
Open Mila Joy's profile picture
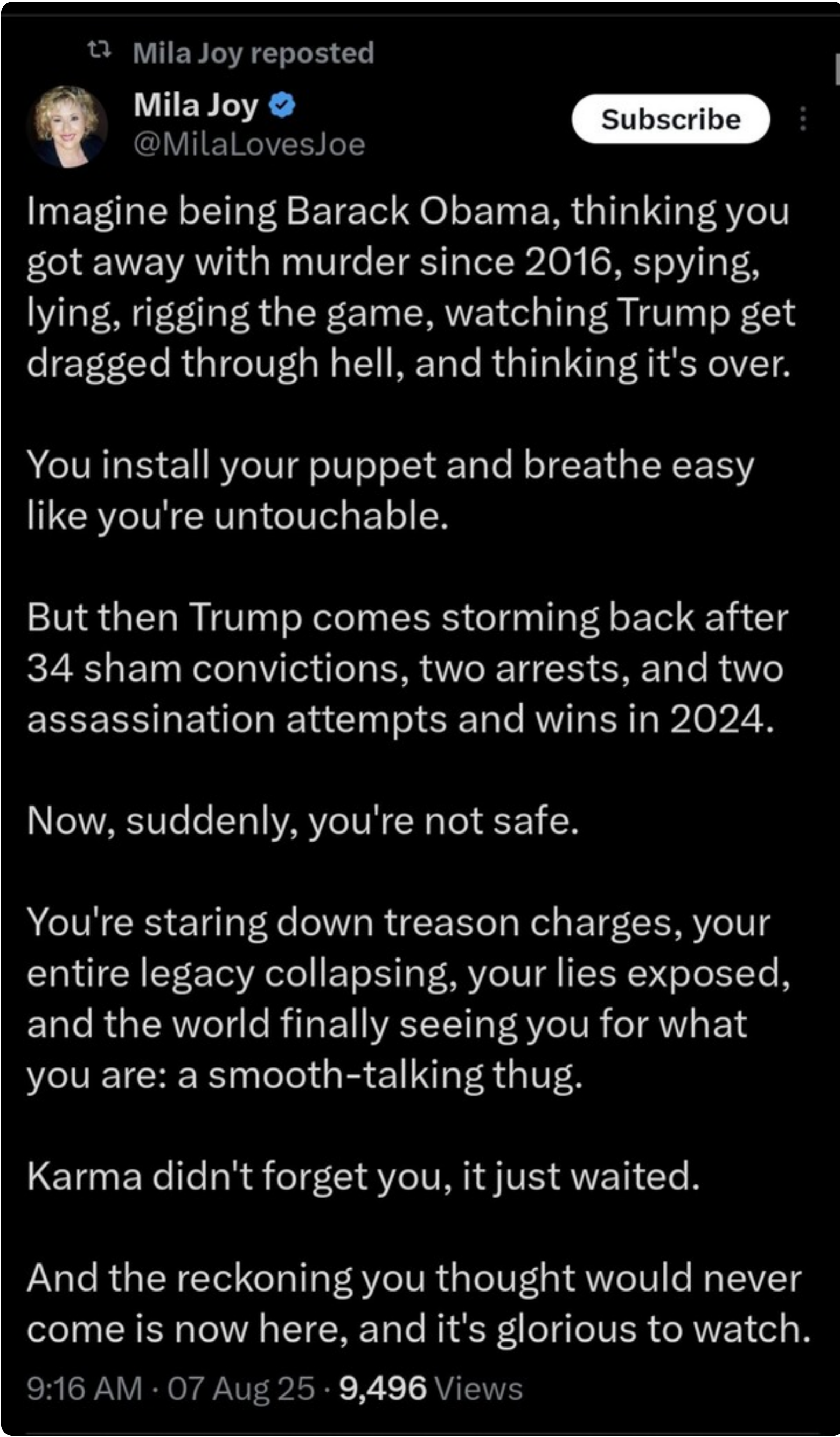click(x=67, y=127)
